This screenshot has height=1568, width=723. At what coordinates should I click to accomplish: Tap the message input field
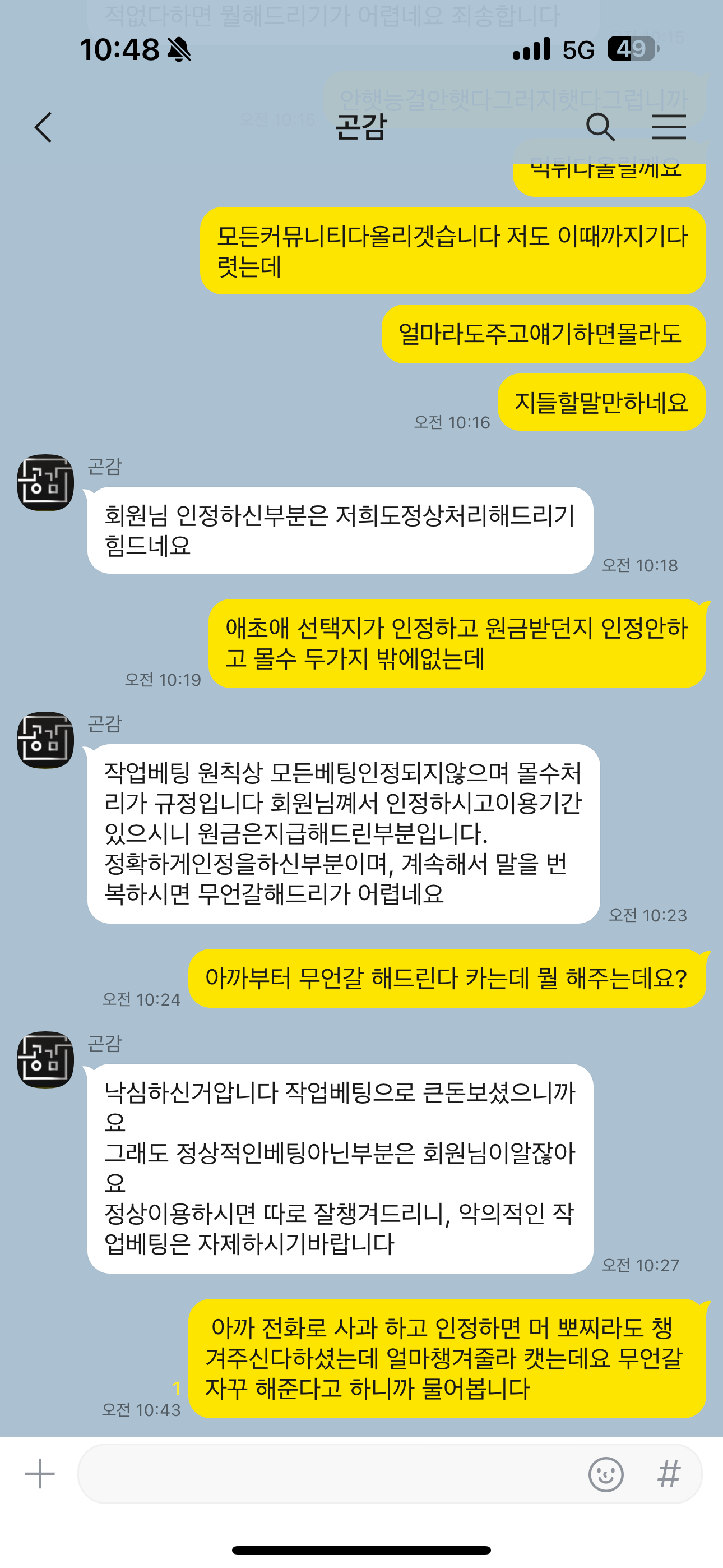point(328,1474)
